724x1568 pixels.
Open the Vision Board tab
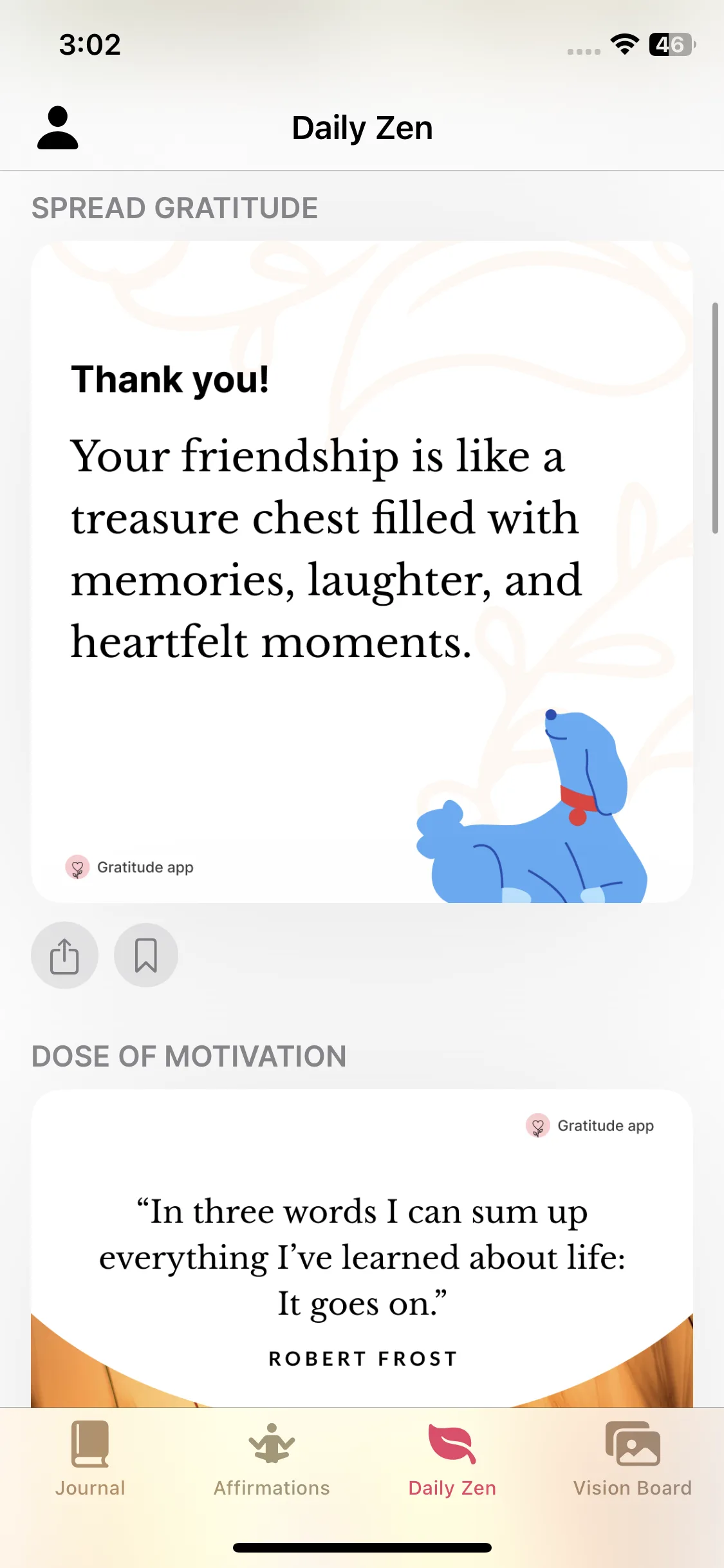(x=632, y=1459)
